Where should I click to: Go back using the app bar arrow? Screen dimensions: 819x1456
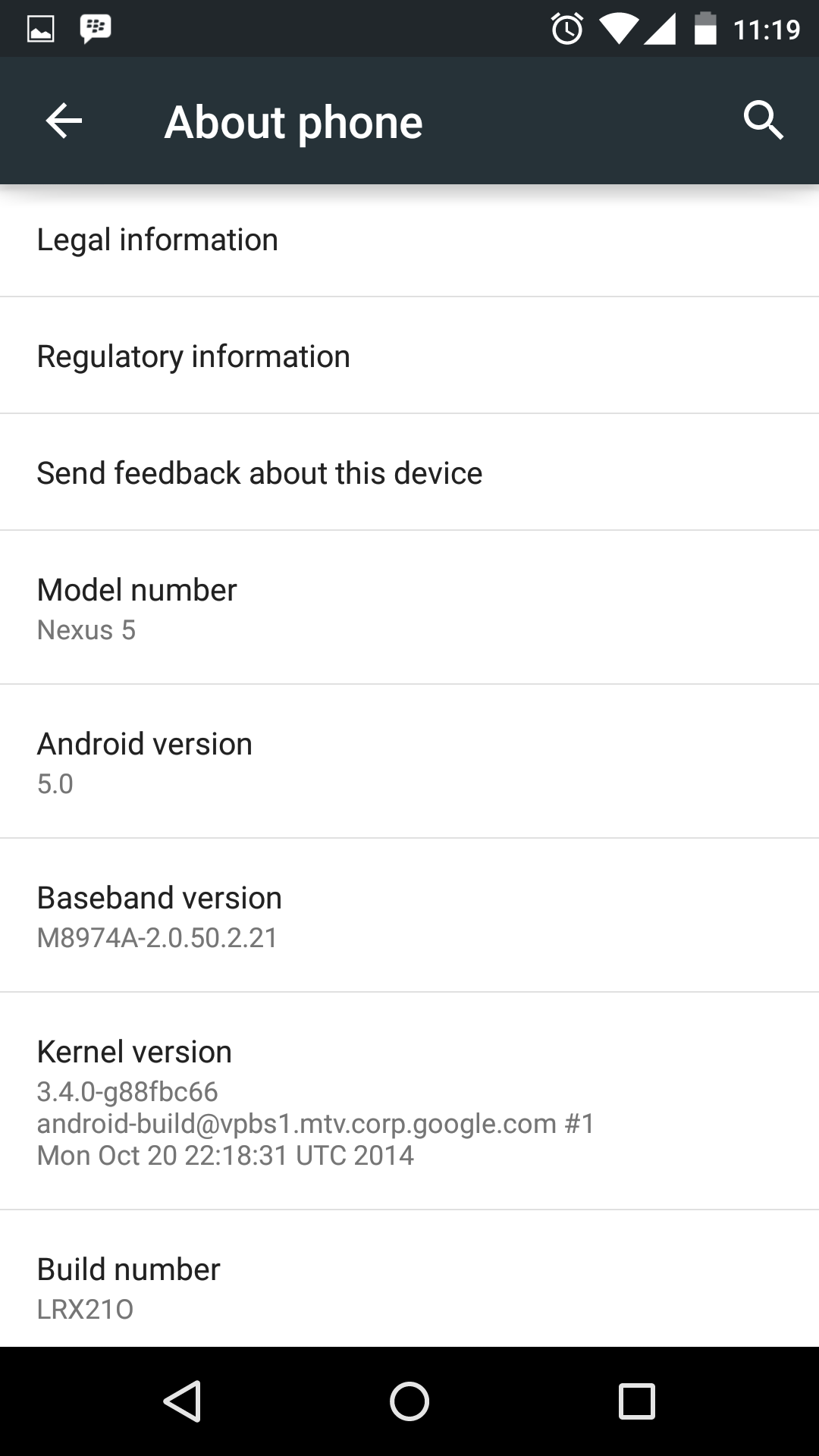point(64,121)
